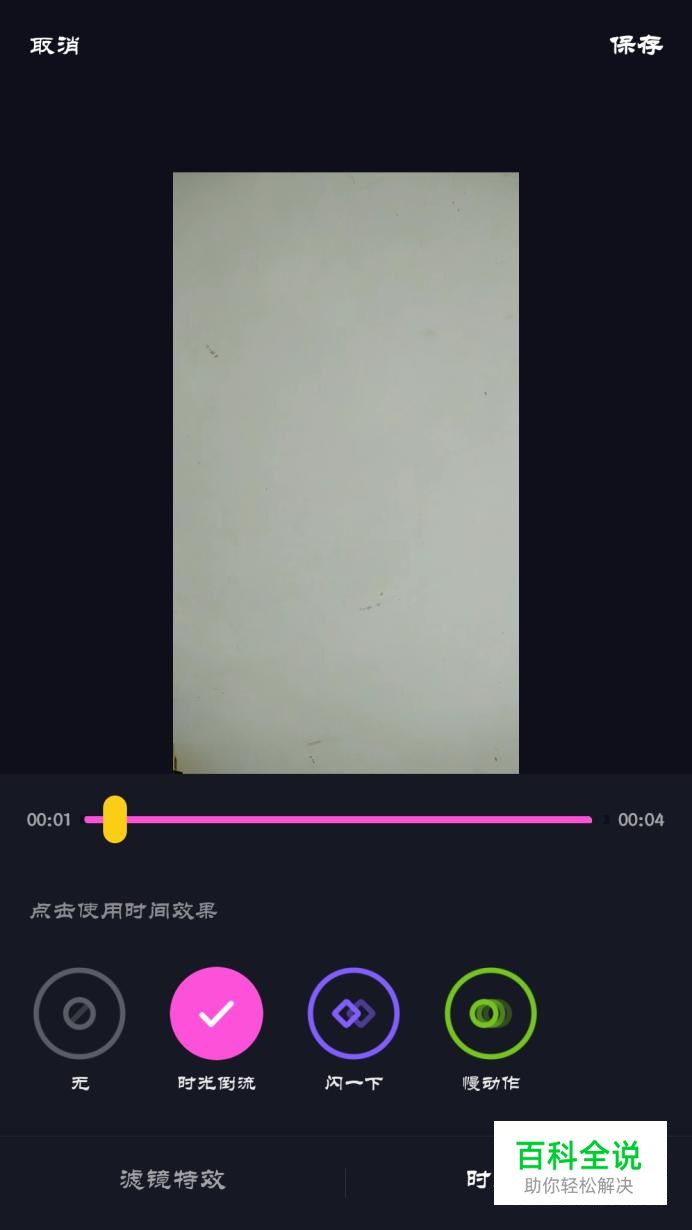This screenshot has height=1230, width=692.
Task: Tap 取消 to cancel editing
Action: click(x=54, y=45)
